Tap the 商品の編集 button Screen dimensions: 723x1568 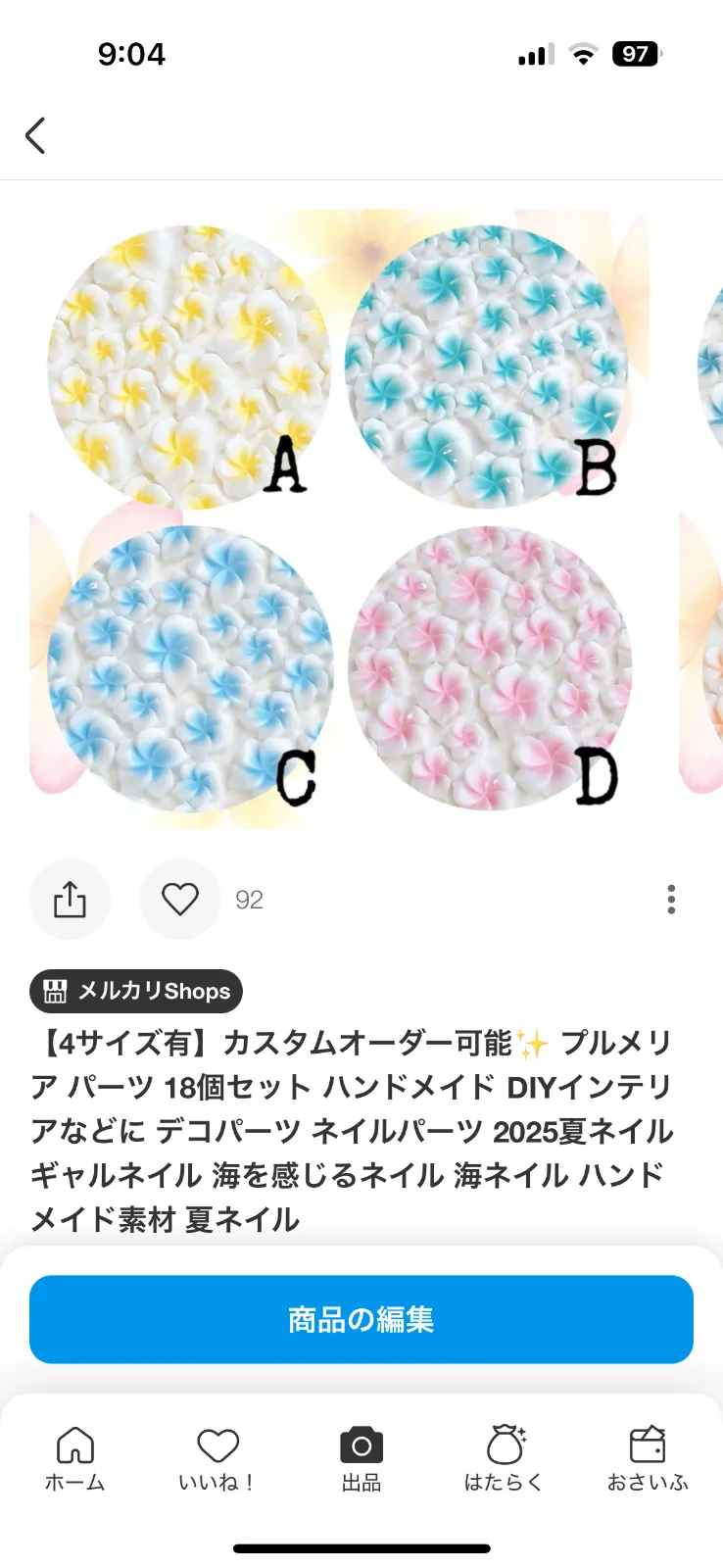point(361,1319)
